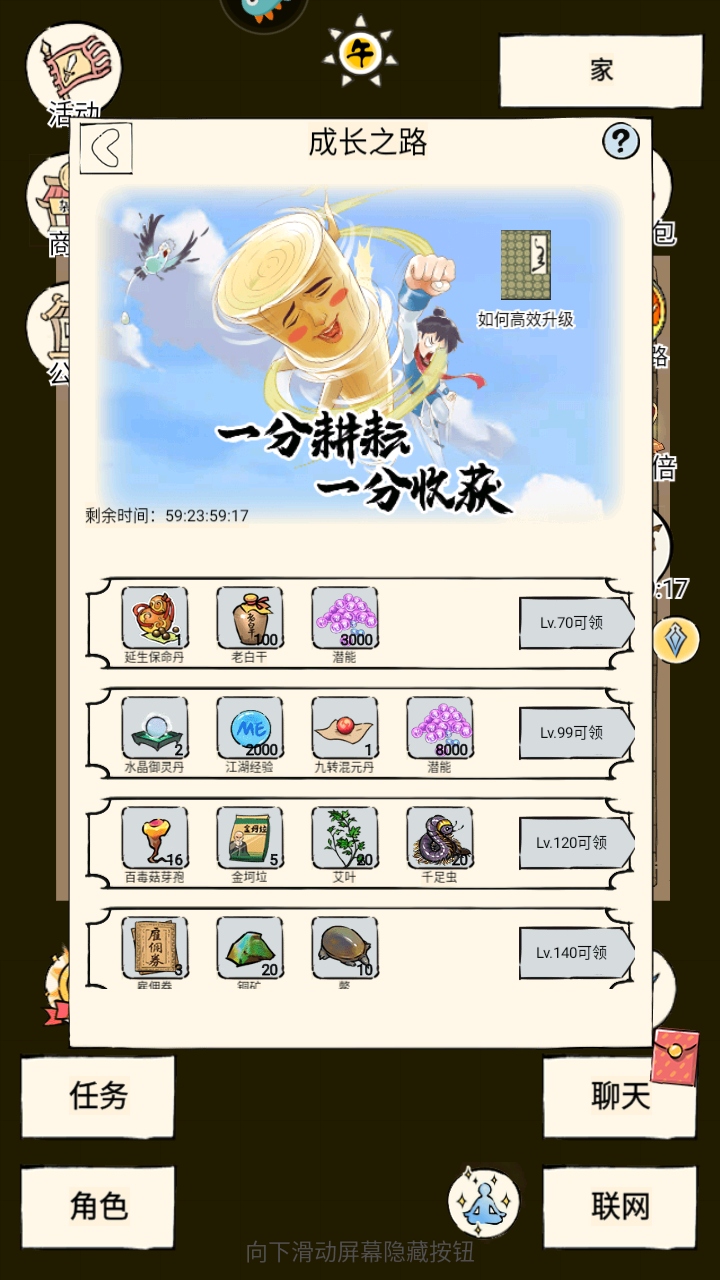View the 水晶御灵丹 reward item
Viewport: 720px width, 1280px height.
point(154,729)
